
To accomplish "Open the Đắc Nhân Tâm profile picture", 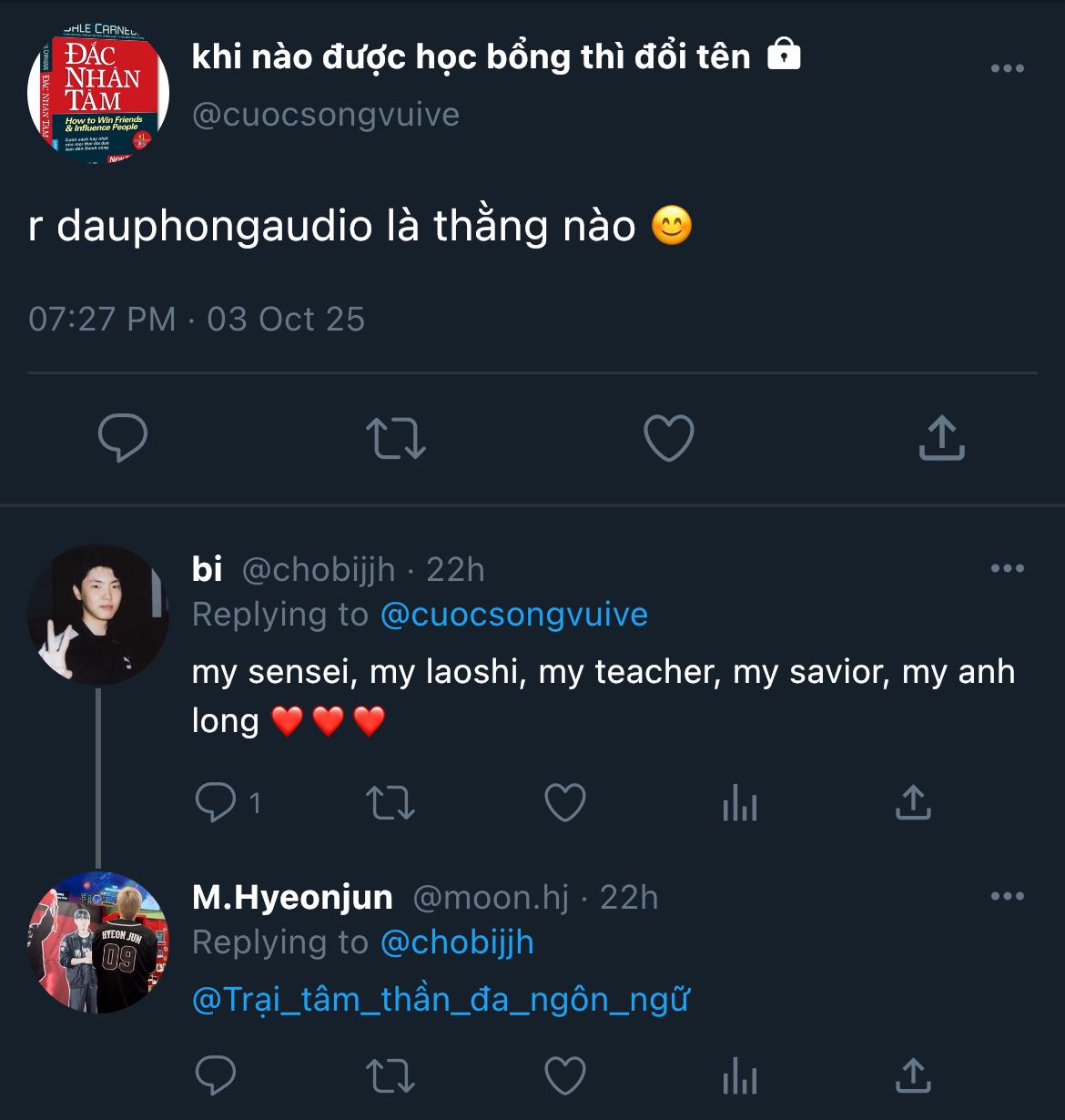I will (98, 94).
